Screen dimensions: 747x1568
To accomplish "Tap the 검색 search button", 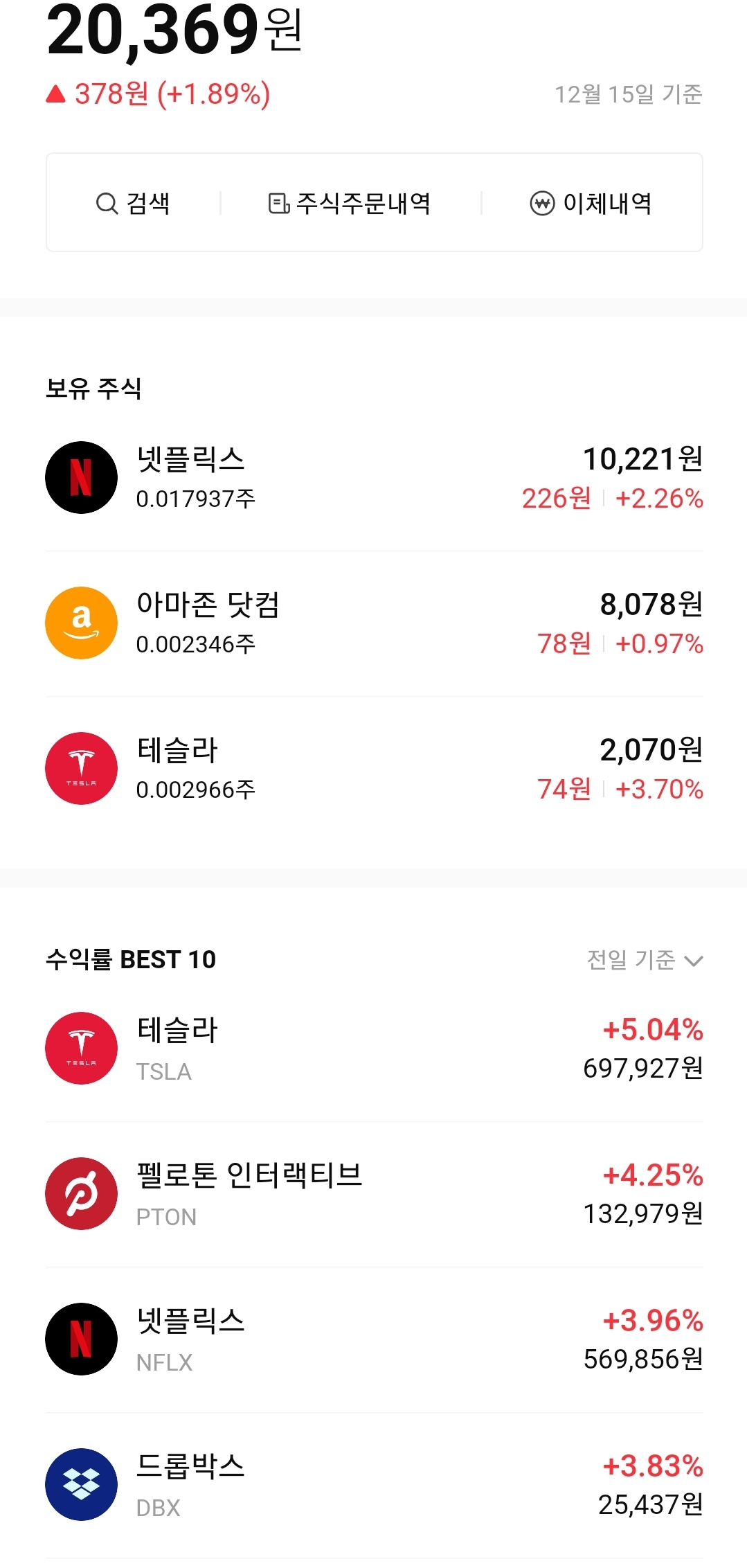I will pos(133,204).
